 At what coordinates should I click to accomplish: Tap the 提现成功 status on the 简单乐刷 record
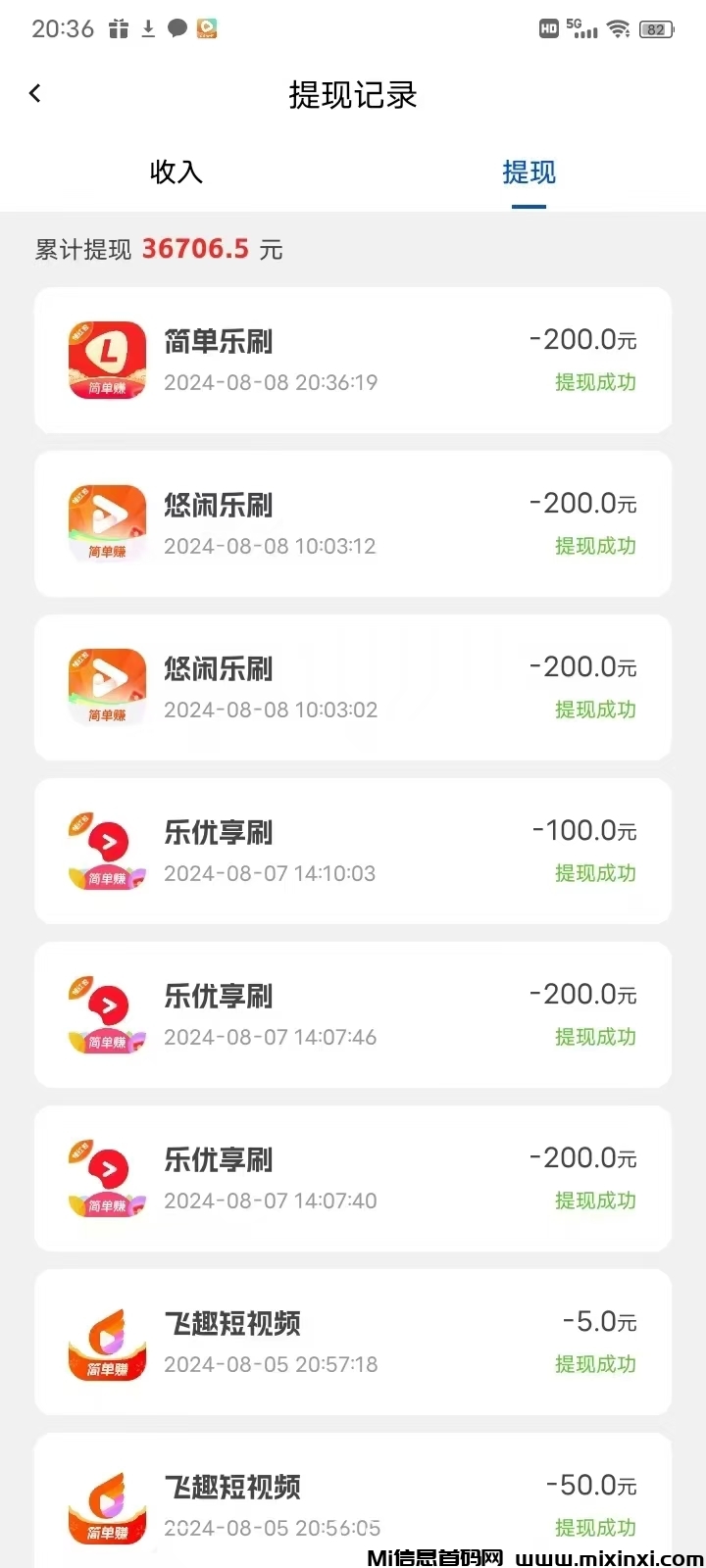coord(596,383)
